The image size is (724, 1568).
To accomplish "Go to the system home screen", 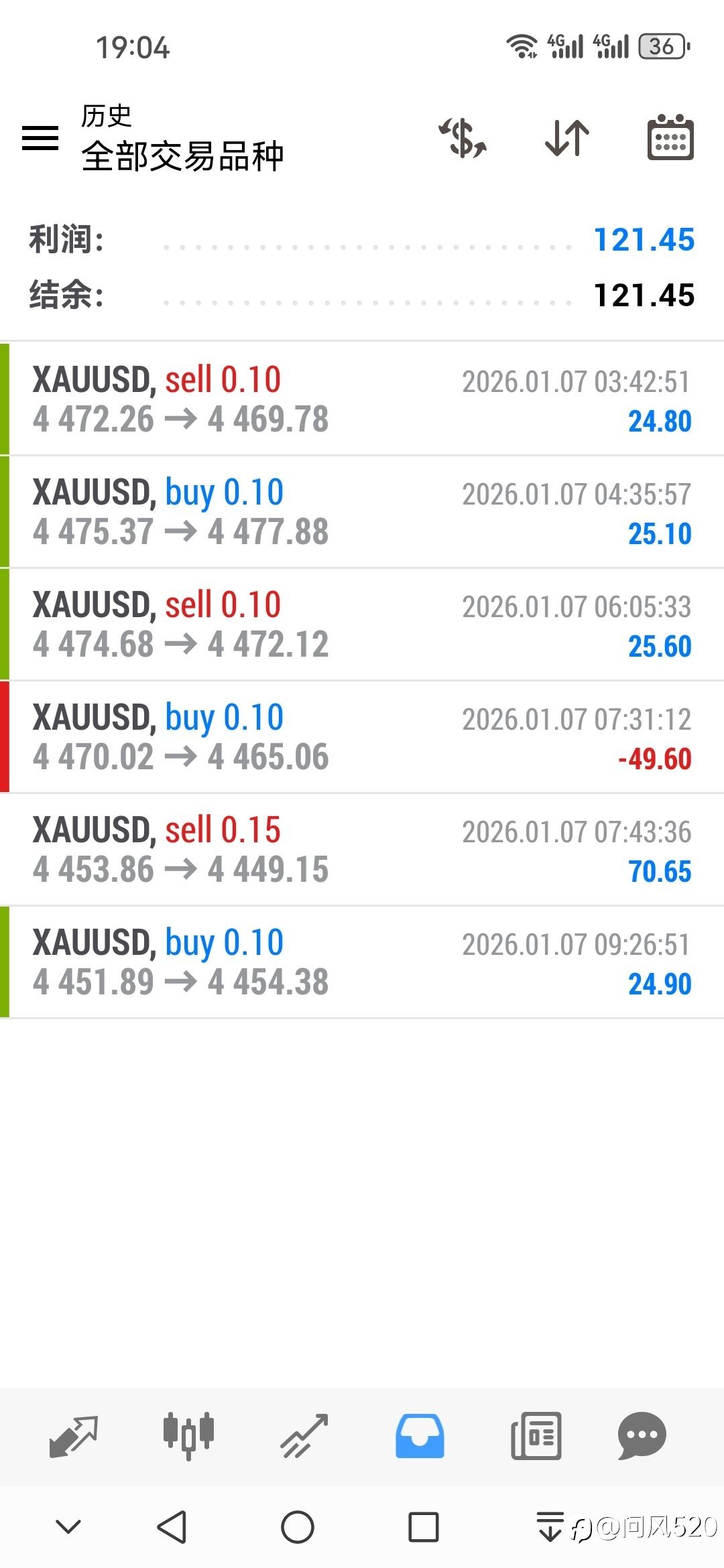I will [x=298, y=1528].
